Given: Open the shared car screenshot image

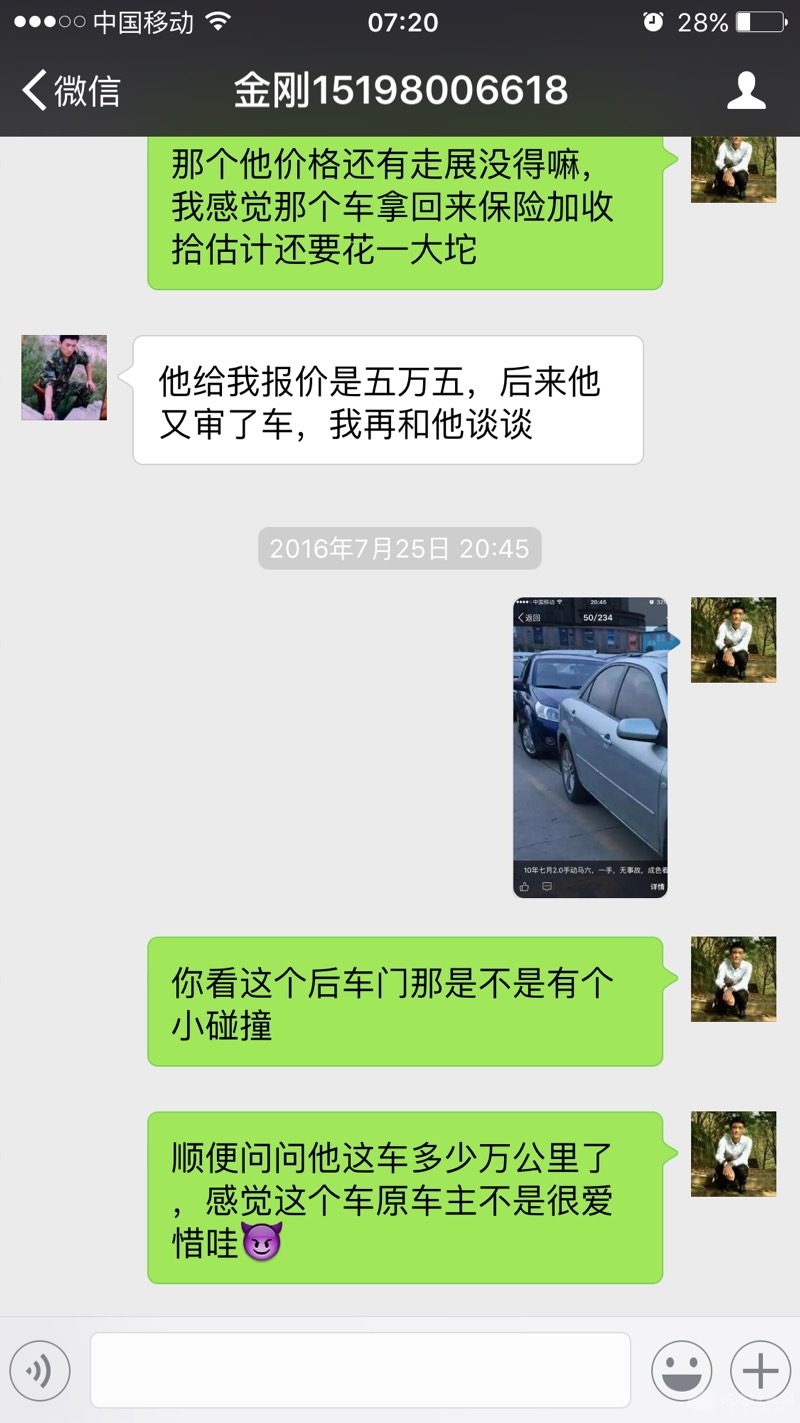Looking at the screenshot, I should [590, 747].
